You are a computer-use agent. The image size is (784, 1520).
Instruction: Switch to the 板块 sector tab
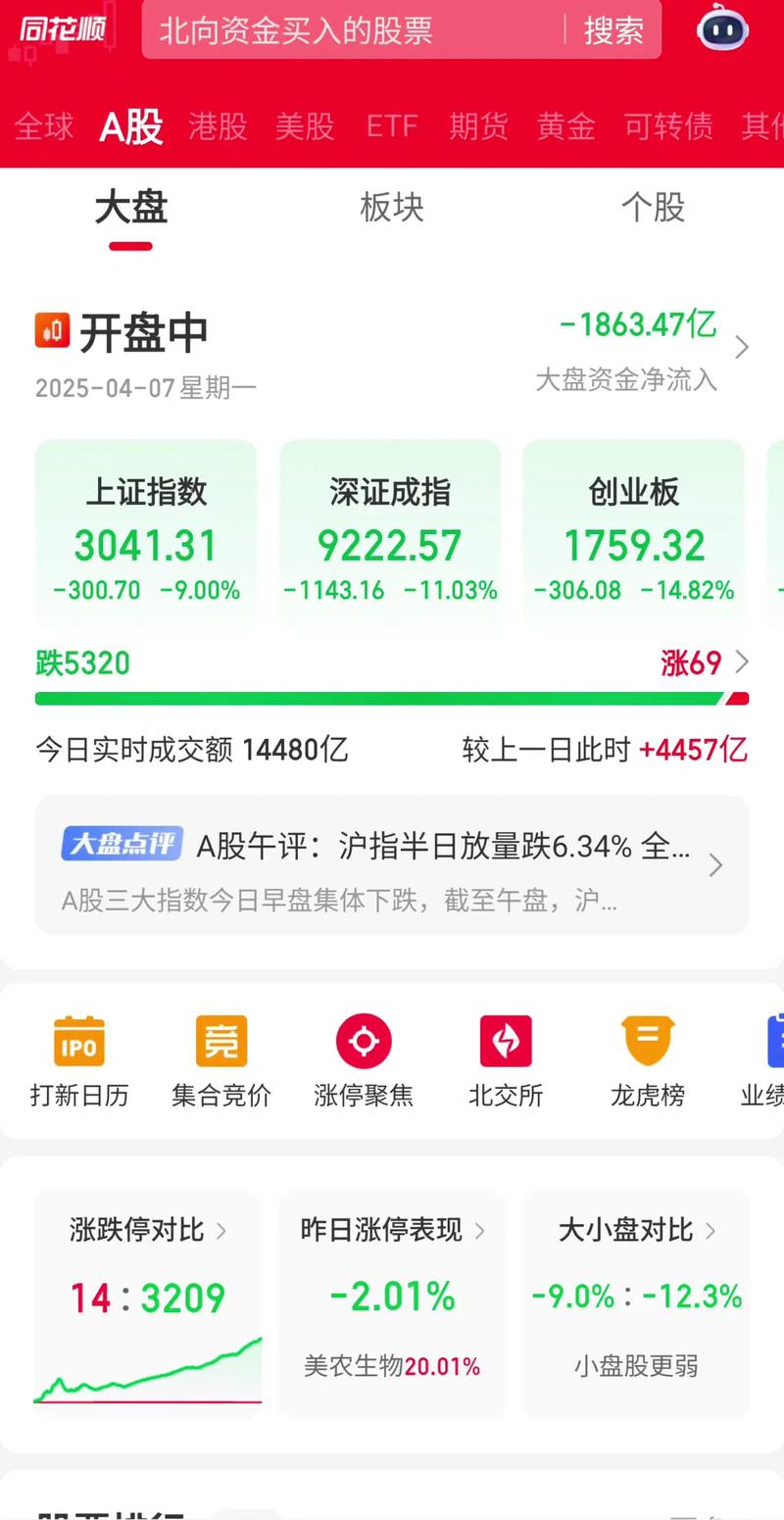click(392, 208)
